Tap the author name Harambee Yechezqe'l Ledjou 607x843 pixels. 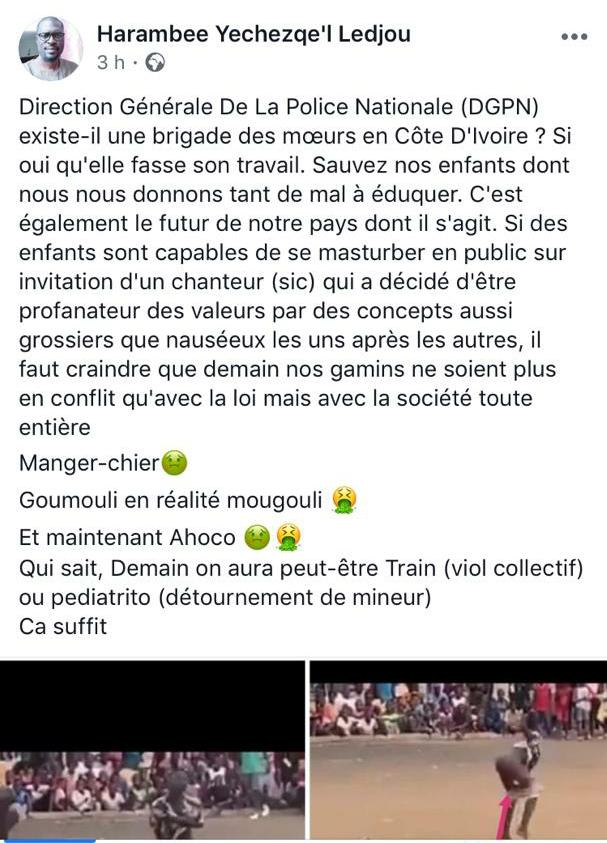coord(253,35)
